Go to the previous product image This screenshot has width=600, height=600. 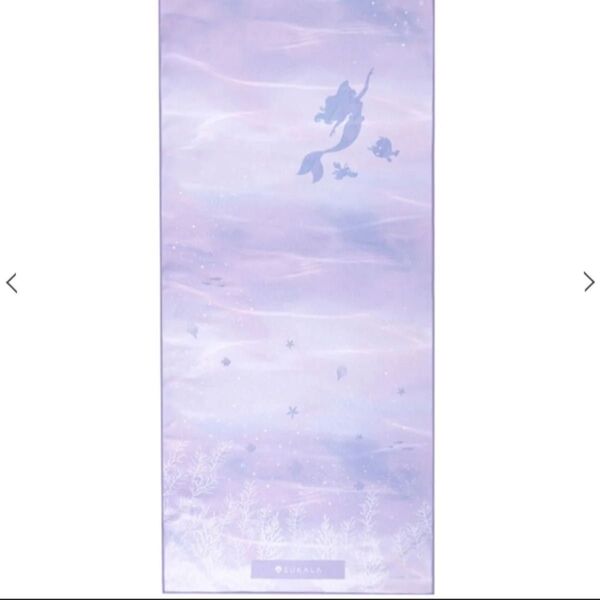coord(12,283)
